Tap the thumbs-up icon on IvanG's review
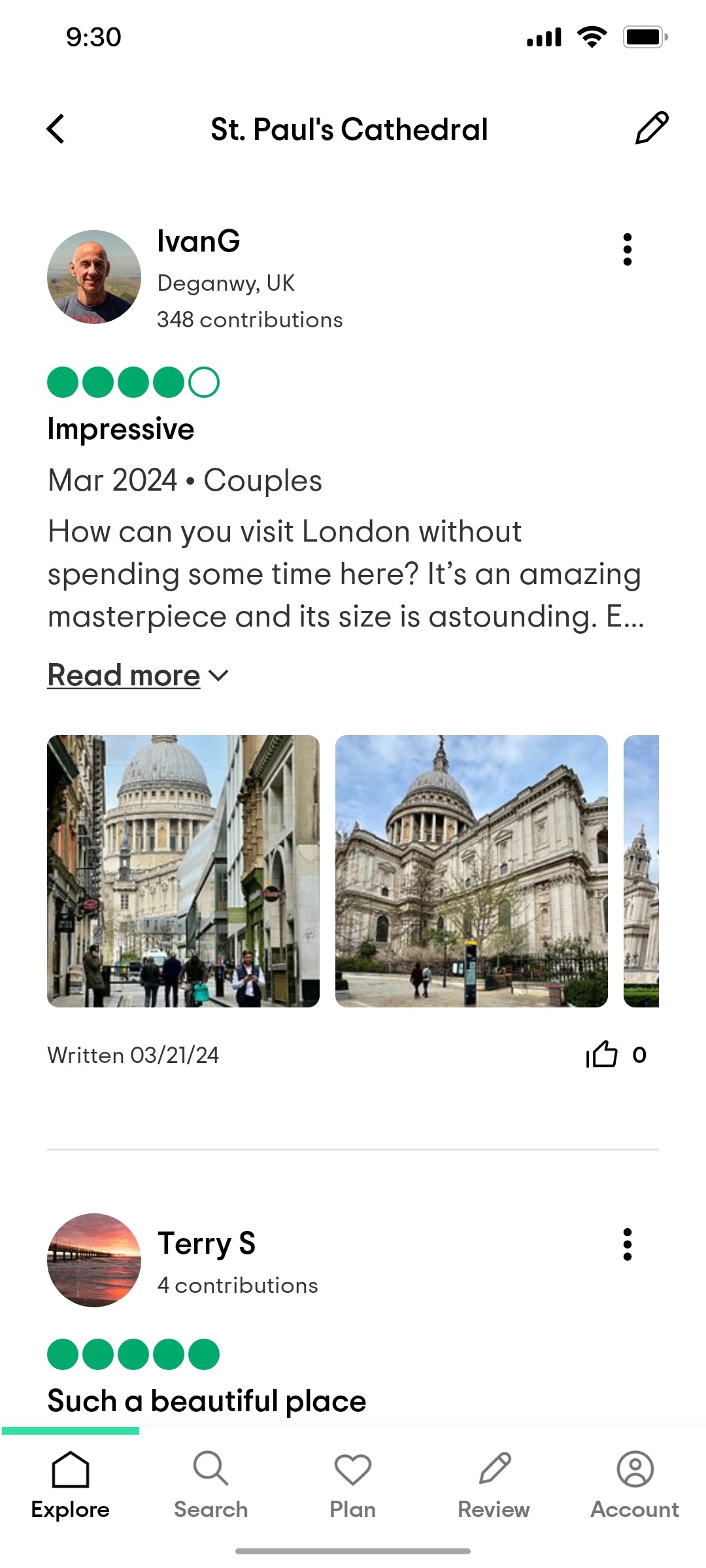Image resolution: width=706 pixels, height=1568 pixels. pyautogui.click(x=603, y=1054)
